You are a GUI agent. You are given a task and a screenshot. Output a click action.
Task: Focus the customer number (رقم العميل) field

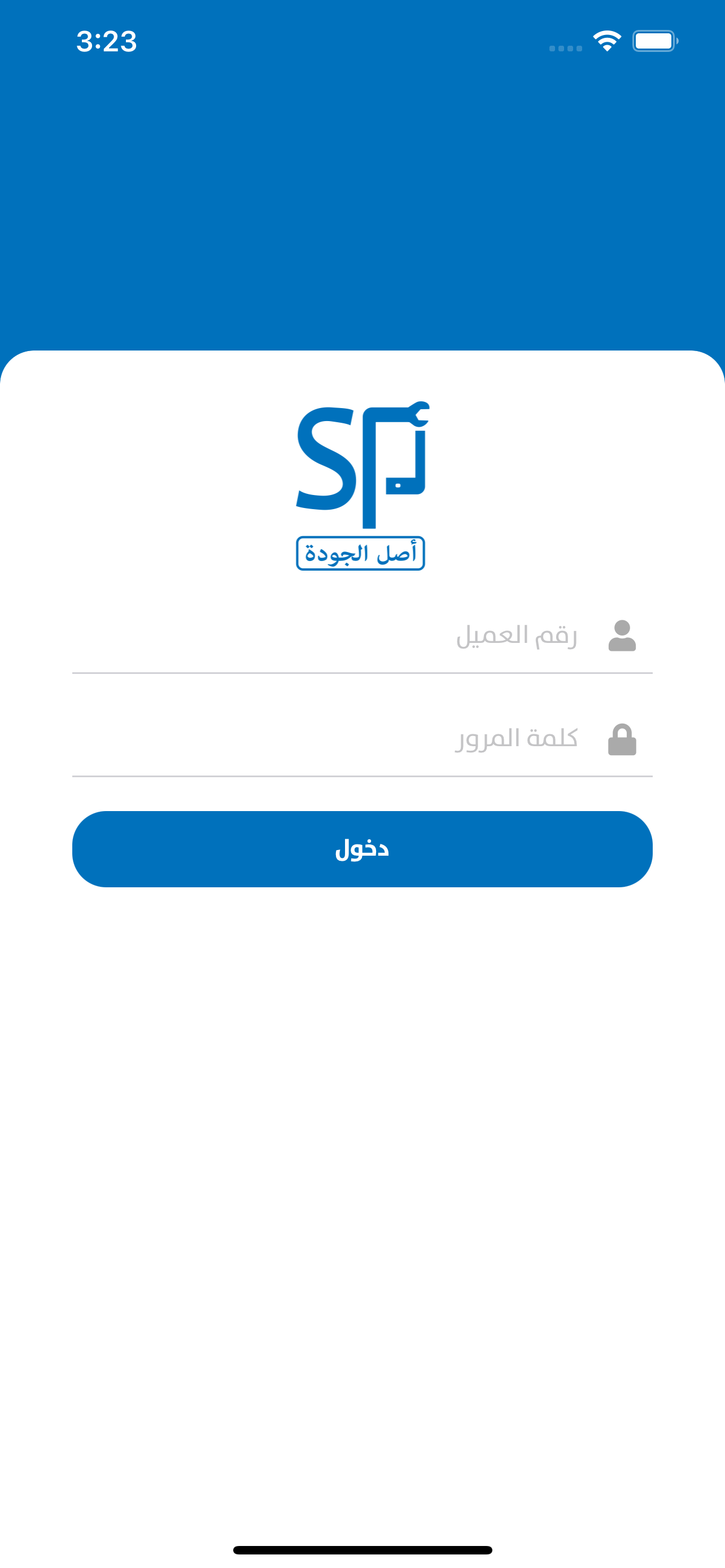click(x=341, y=636)
